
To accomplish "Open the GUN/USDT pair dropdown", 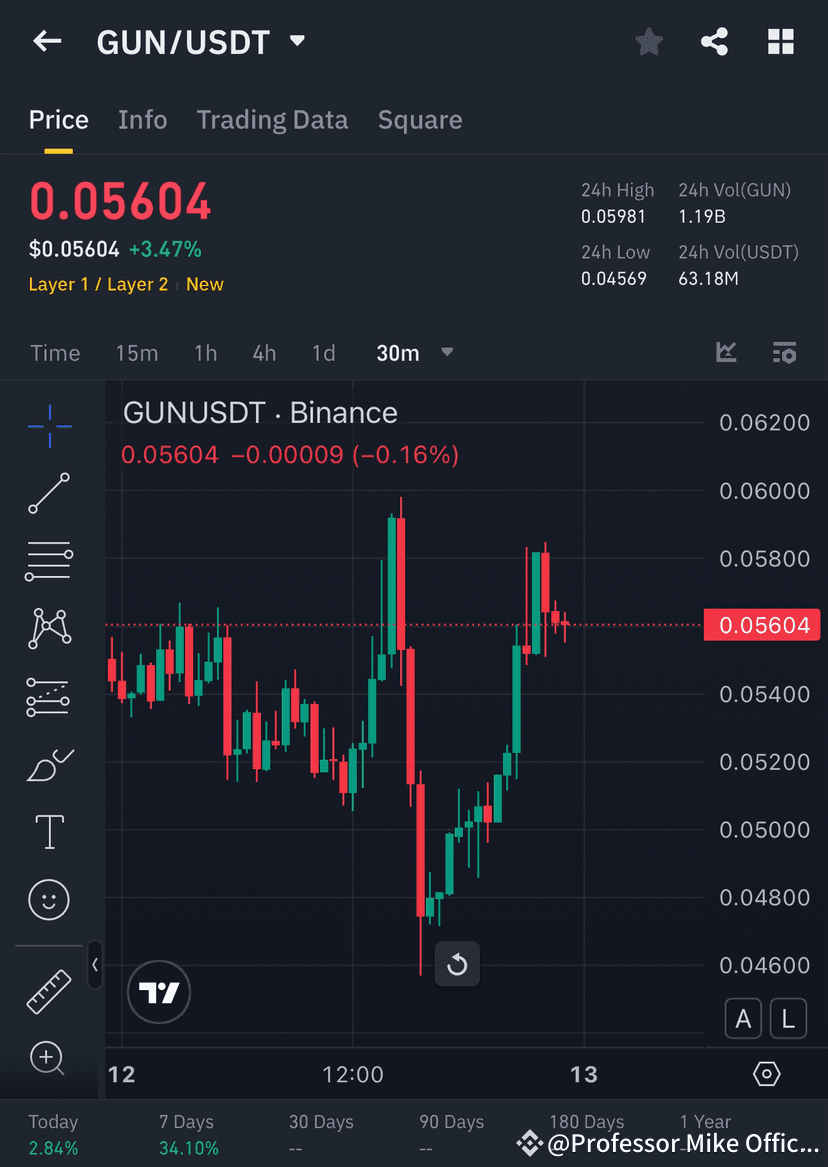I will 296,41.
